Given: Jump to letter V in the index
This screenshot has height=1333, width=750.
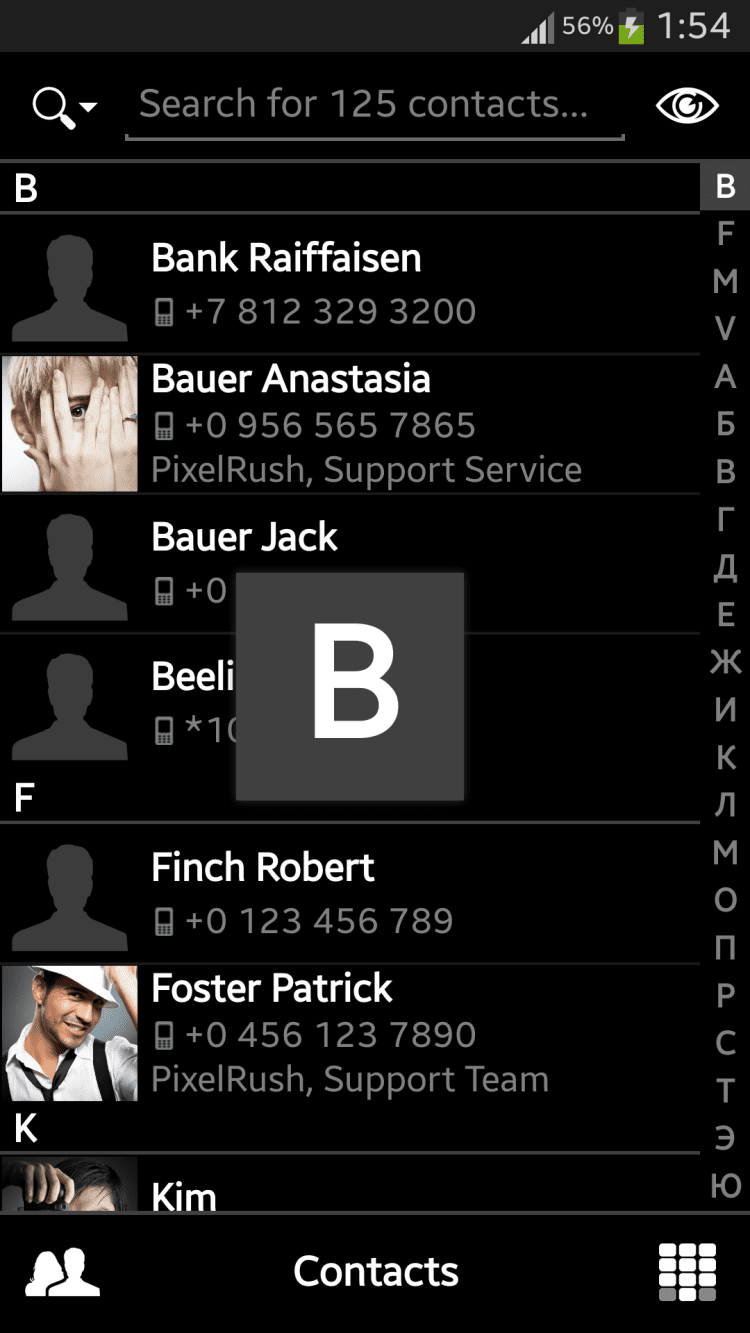Looking at the screenshot, I should tap(725, 329).
